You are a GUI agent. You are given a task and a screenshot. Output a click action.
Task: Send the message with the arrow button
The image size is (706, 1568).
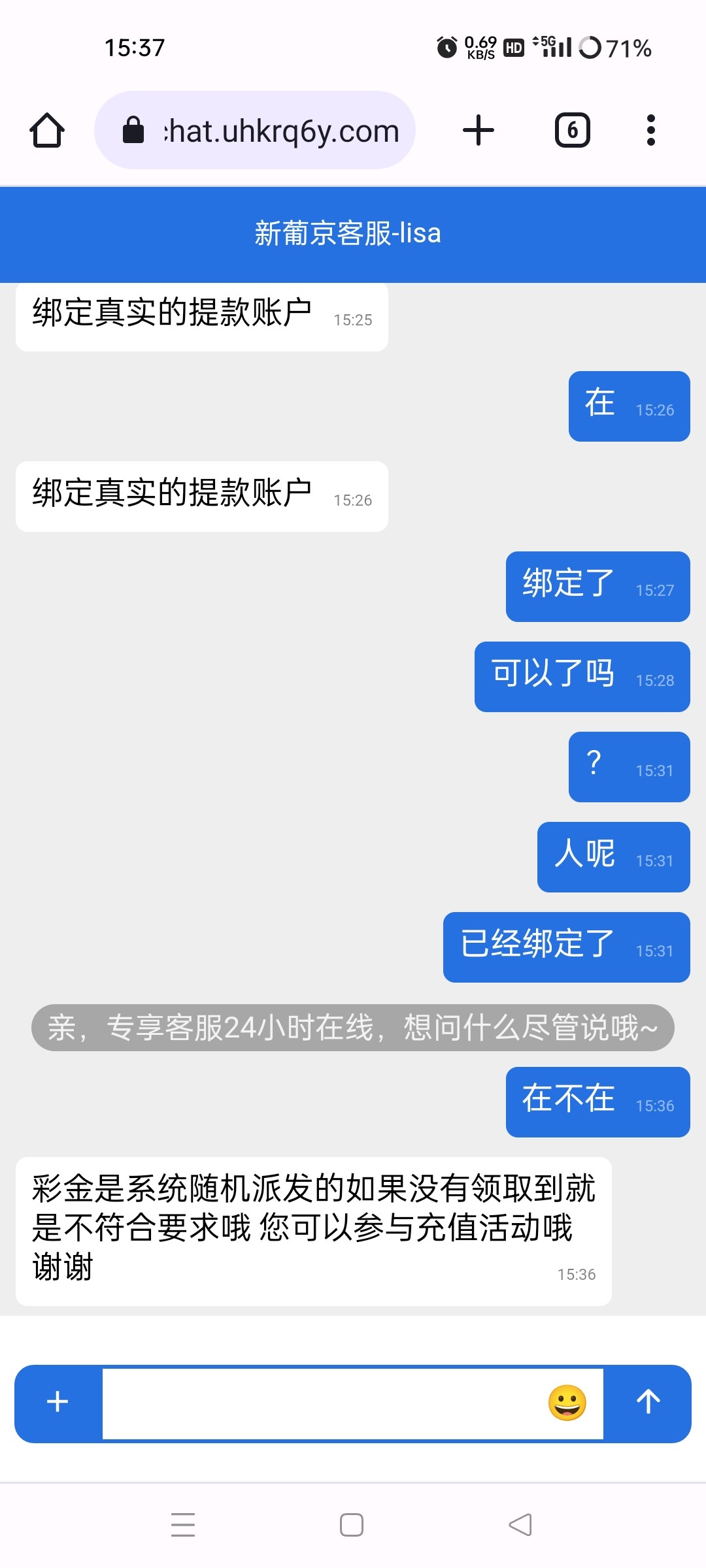pos(648,1401)
